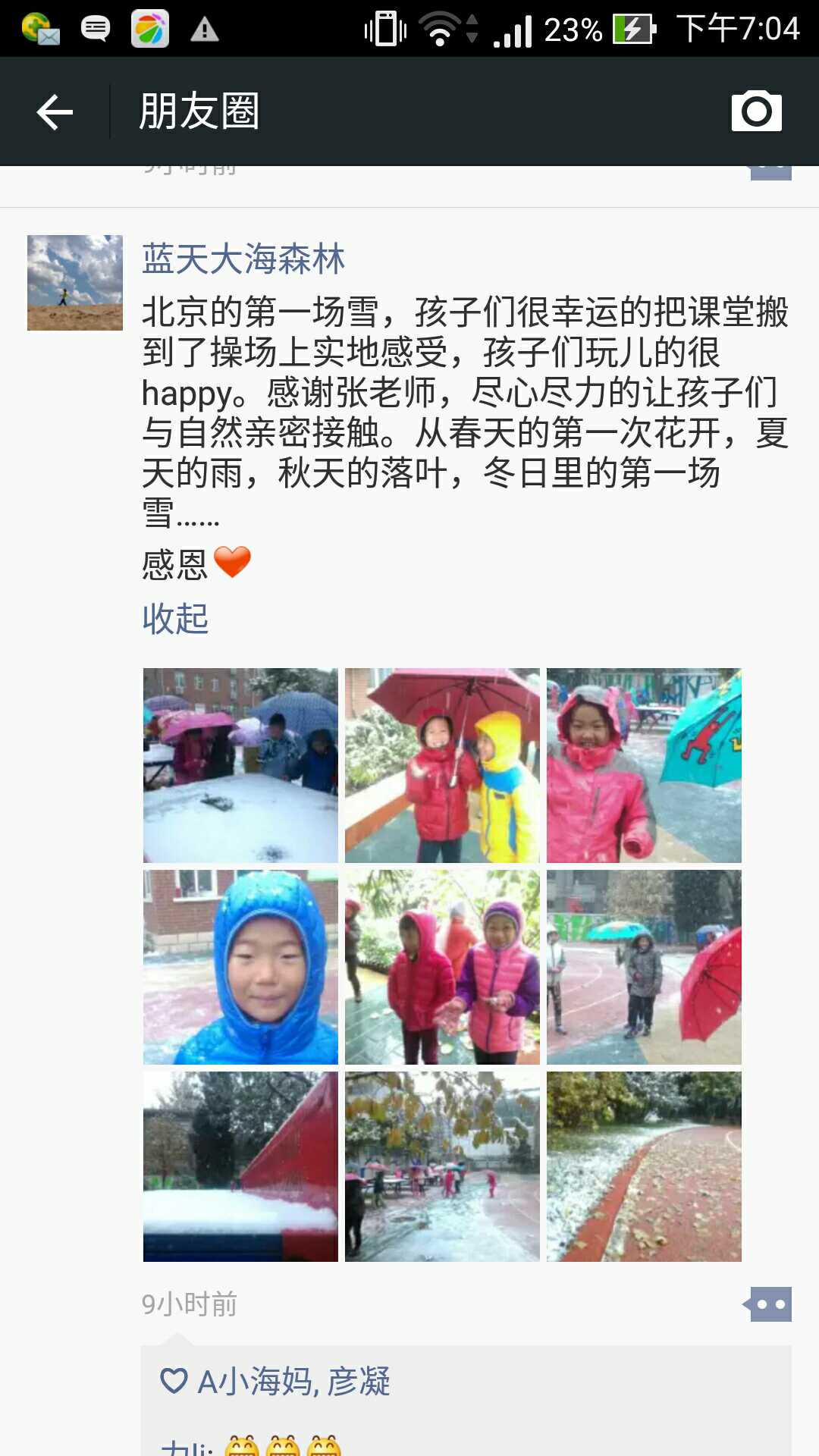Screen dimensions: 819x1456
Task: Open like and comment menu for this post
Action: pos(770,1304)
